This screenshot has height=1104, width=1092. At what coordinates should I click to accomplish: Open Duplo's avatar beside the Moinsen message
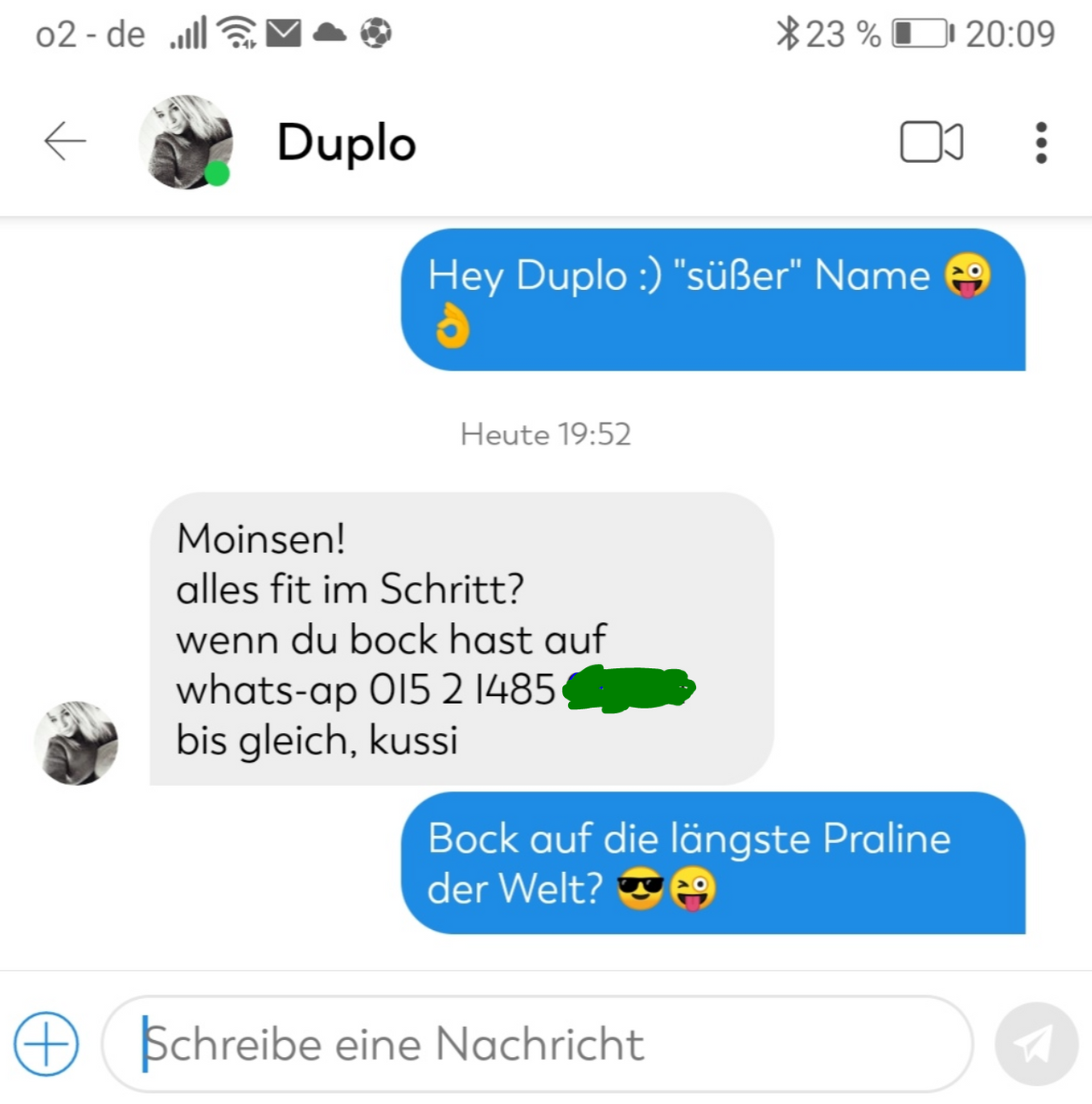(77, 743)
